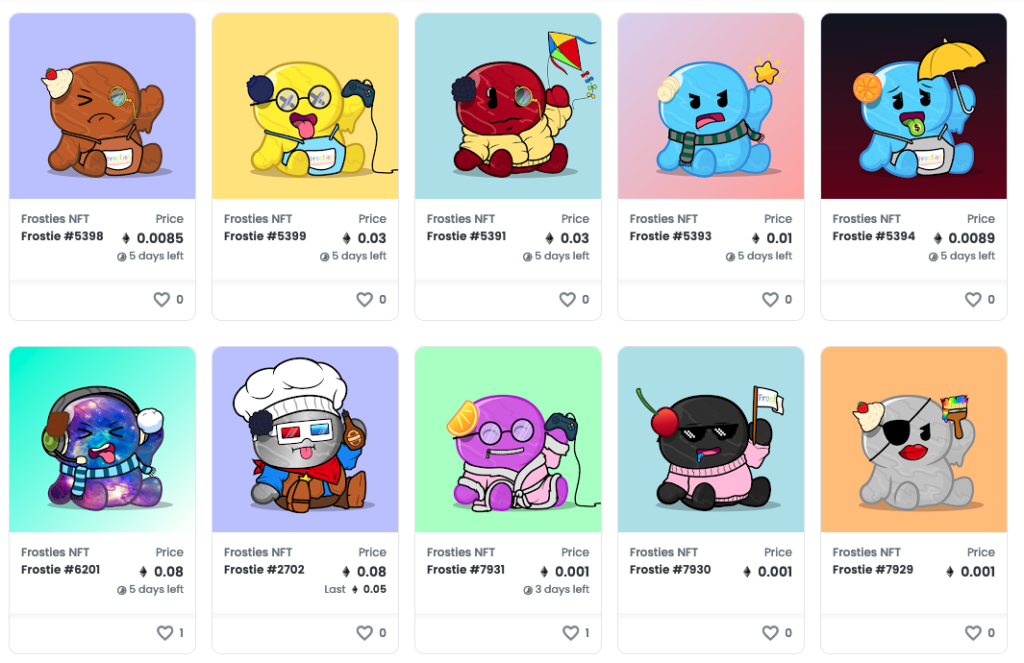Tap the heart on Frostie #7931
1024x663 pixels.
(x=571, y=633)
